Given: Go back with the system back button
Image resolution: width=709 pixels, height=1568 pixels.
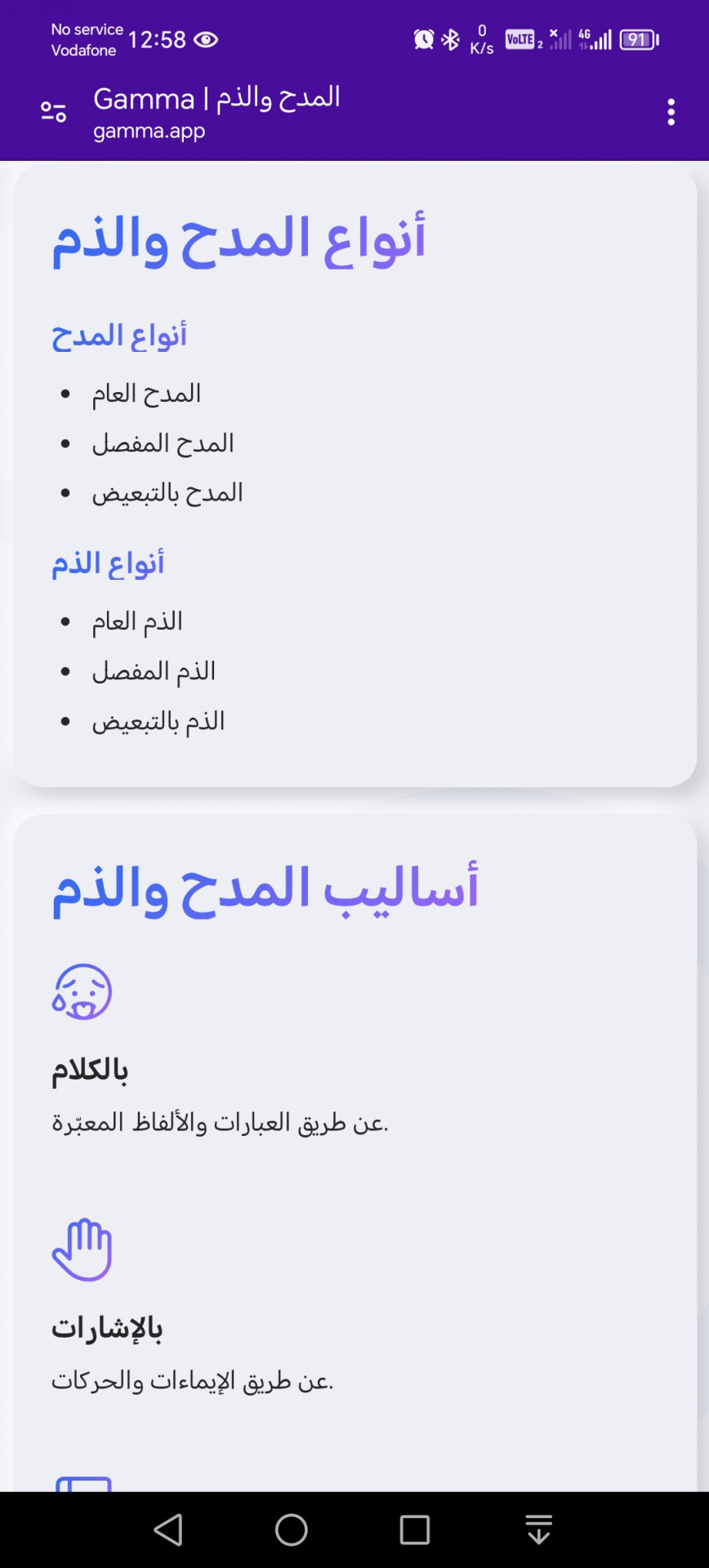Looking at the screenshot, I should (168, 1530).
